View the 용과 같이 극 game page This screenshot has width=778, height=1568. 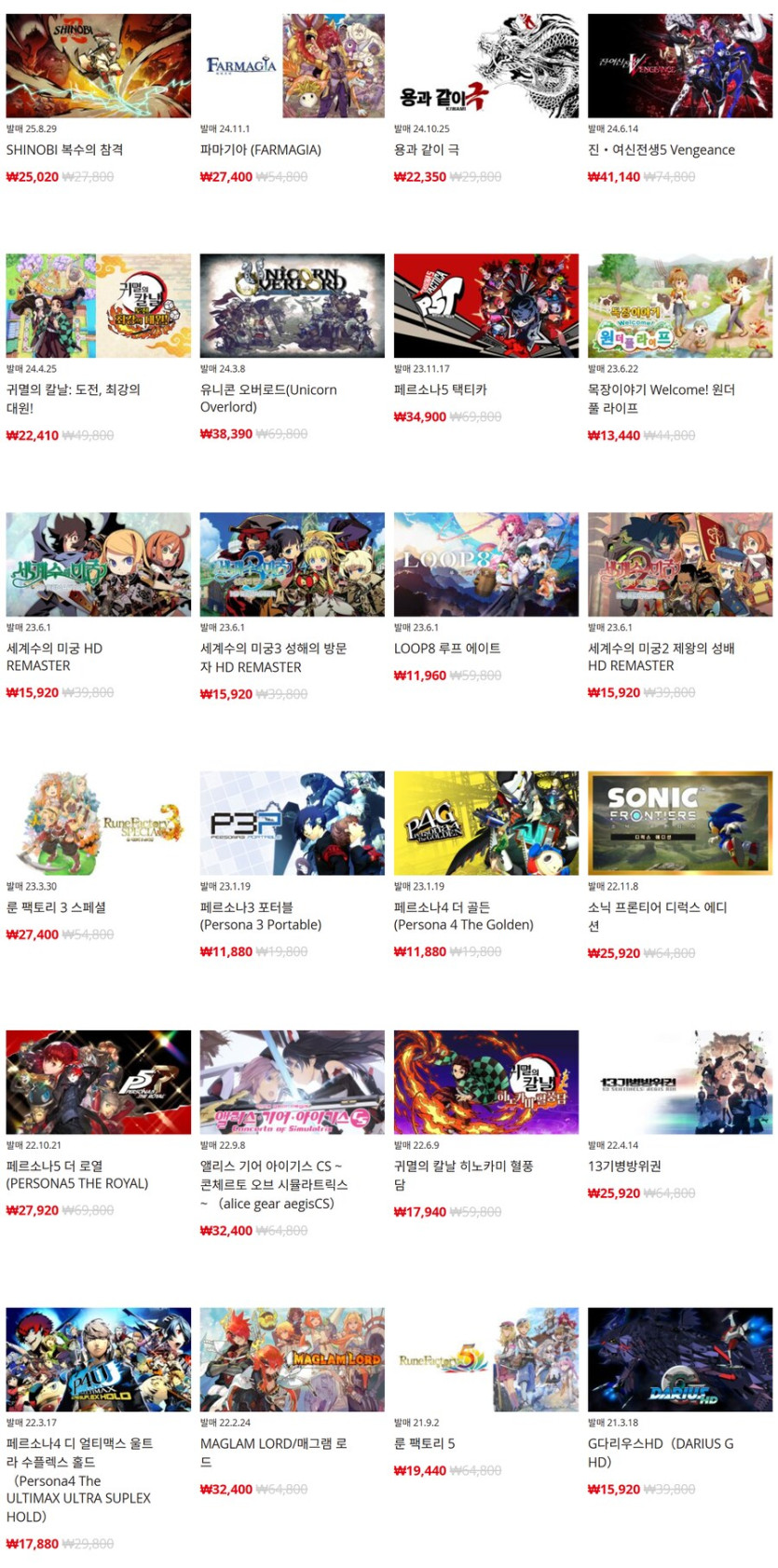point(485,65)
